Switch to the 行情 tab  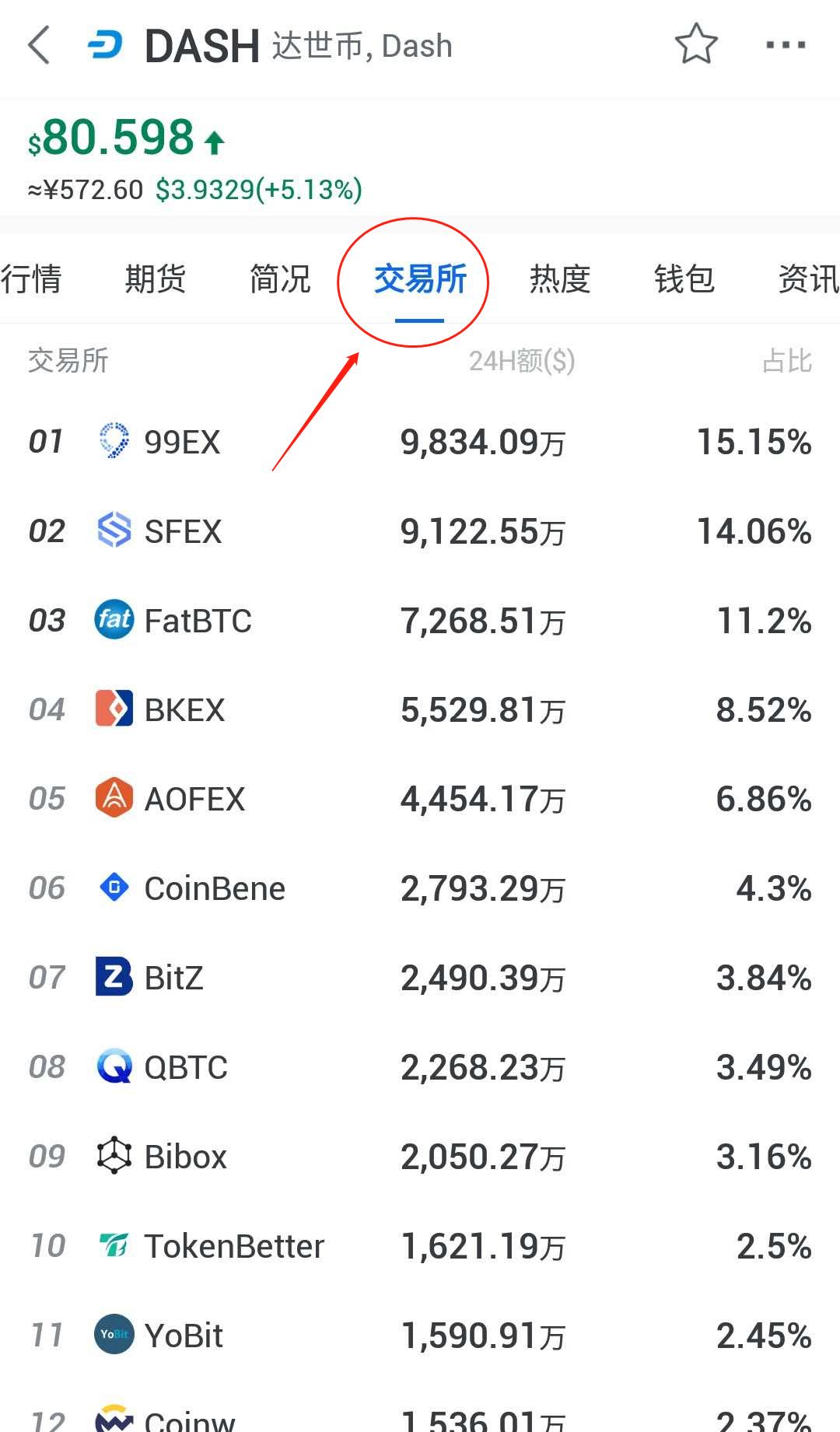coord(31,278)
